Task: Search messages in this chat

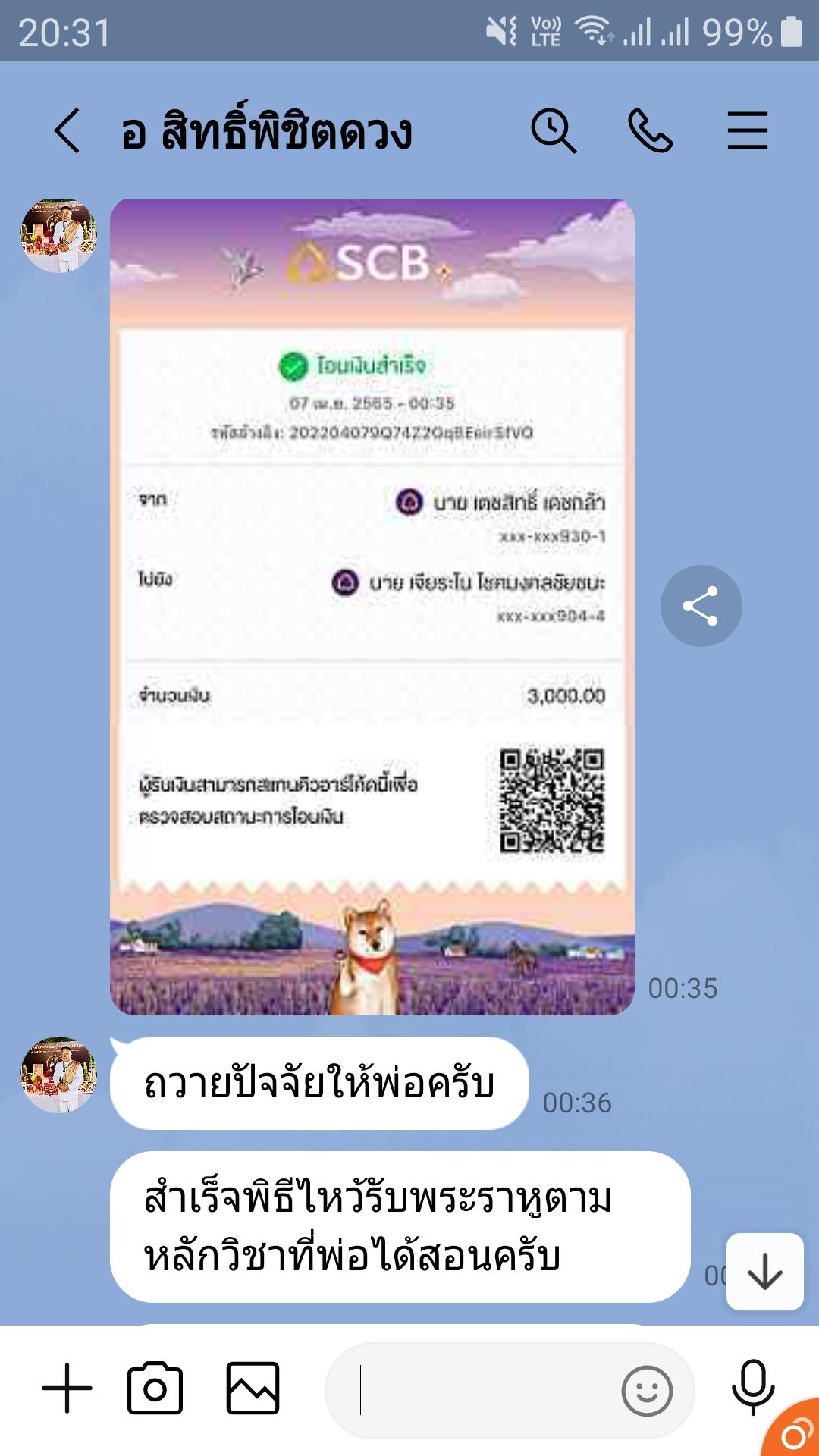Action: (x=553, y=130)
